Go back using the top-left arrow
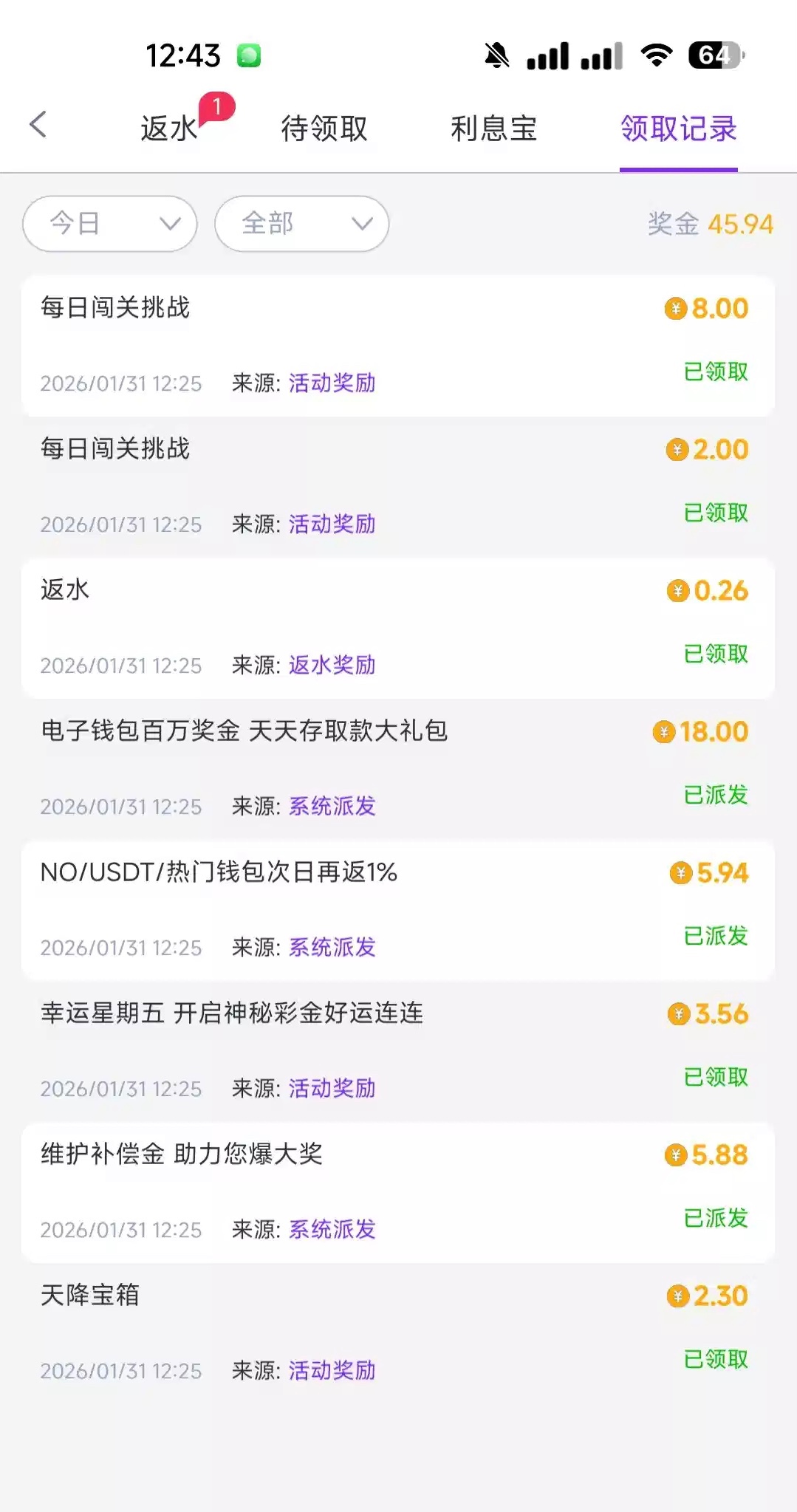Screen dimensions: 797x1512 38,125
